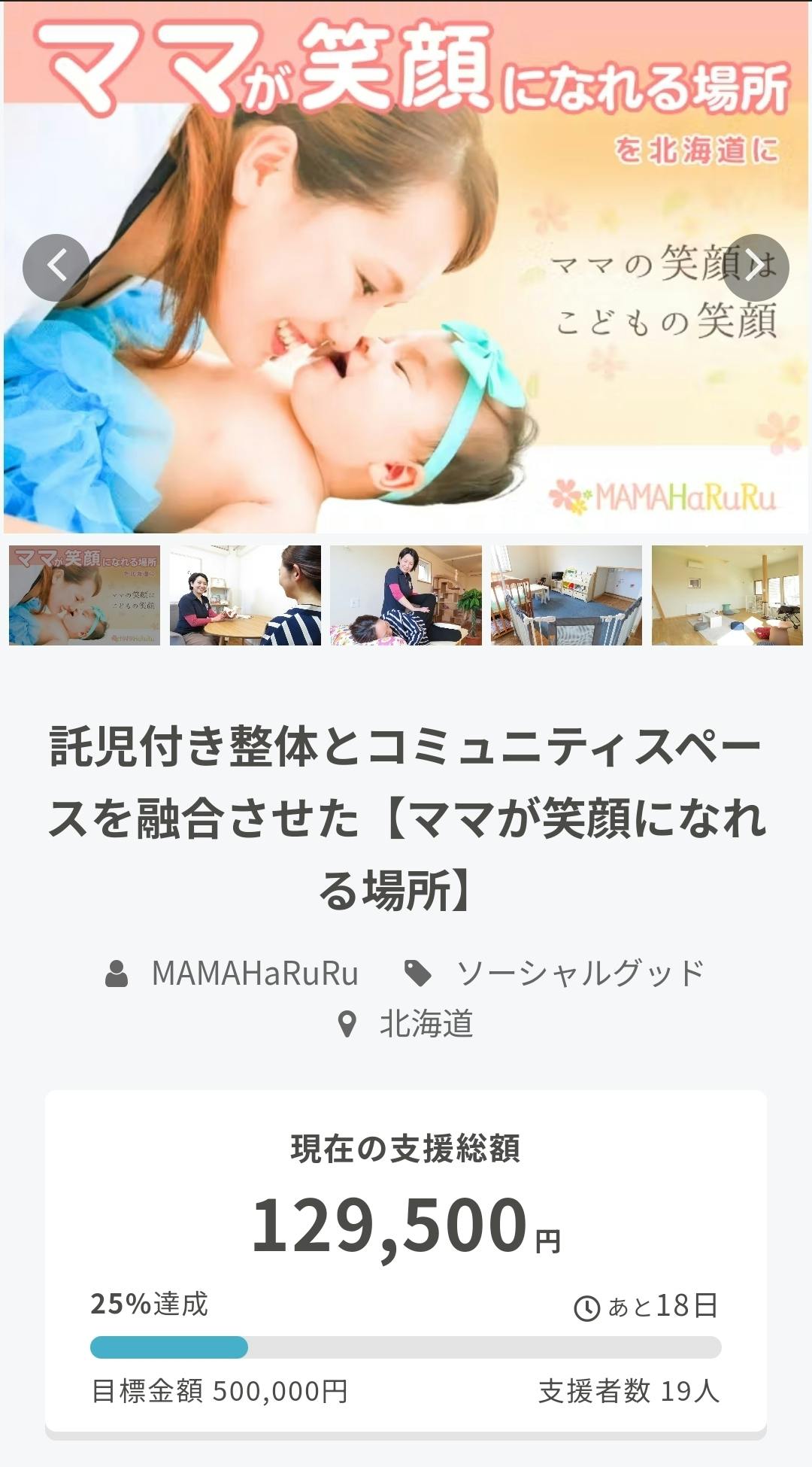Browse projects located in 北海道

(x=425, y=1025)
